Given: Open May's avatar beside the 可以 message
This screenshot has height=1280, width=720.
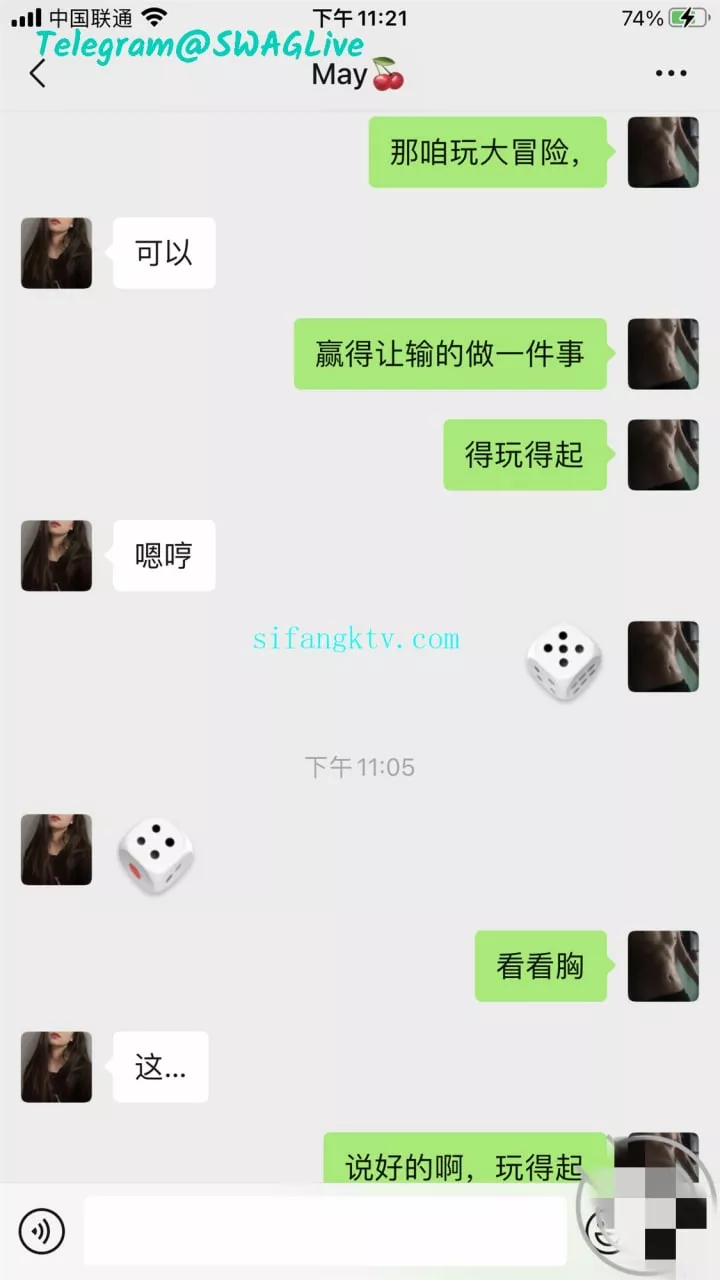Looking at the screenshot, I should click(56, 253).
